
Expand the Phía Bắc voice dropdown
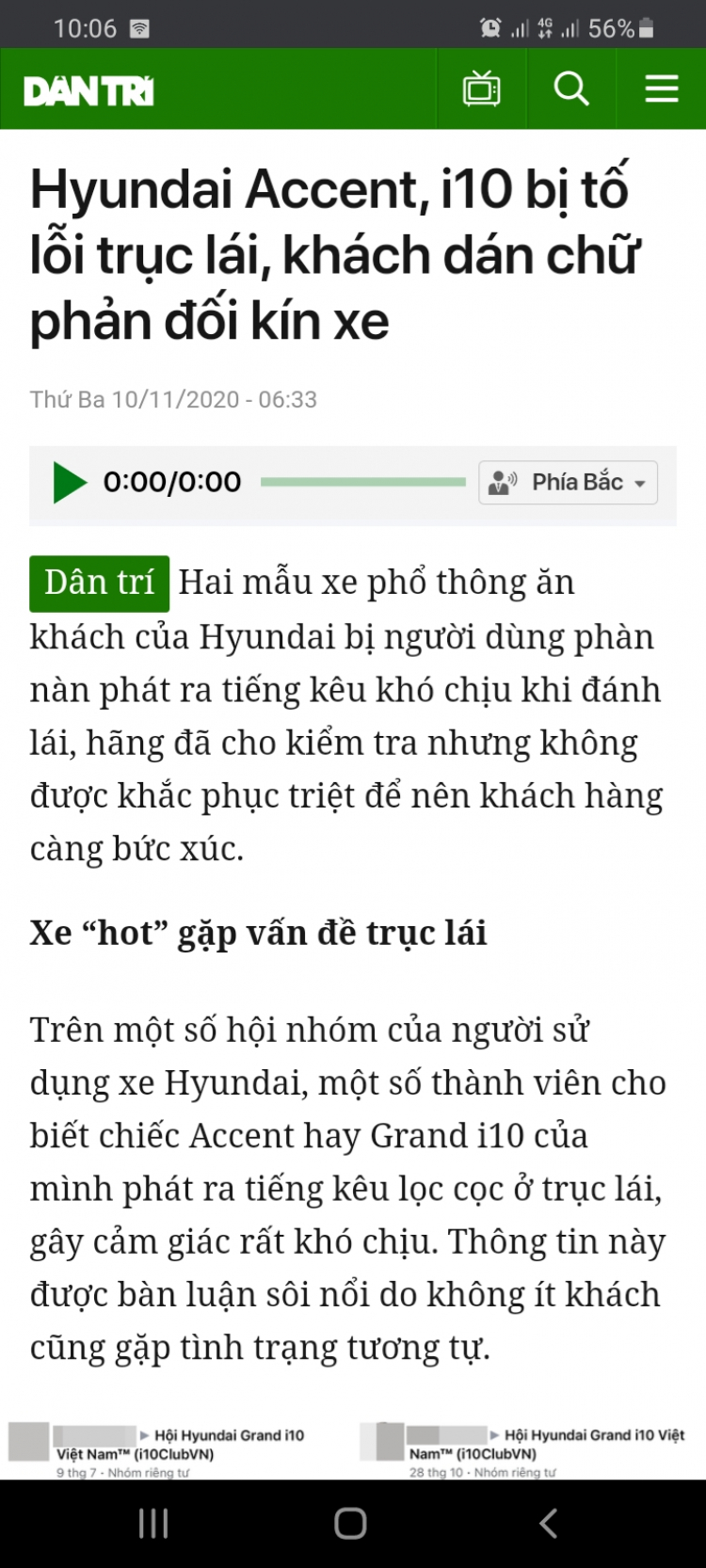[x=568, y=483]
